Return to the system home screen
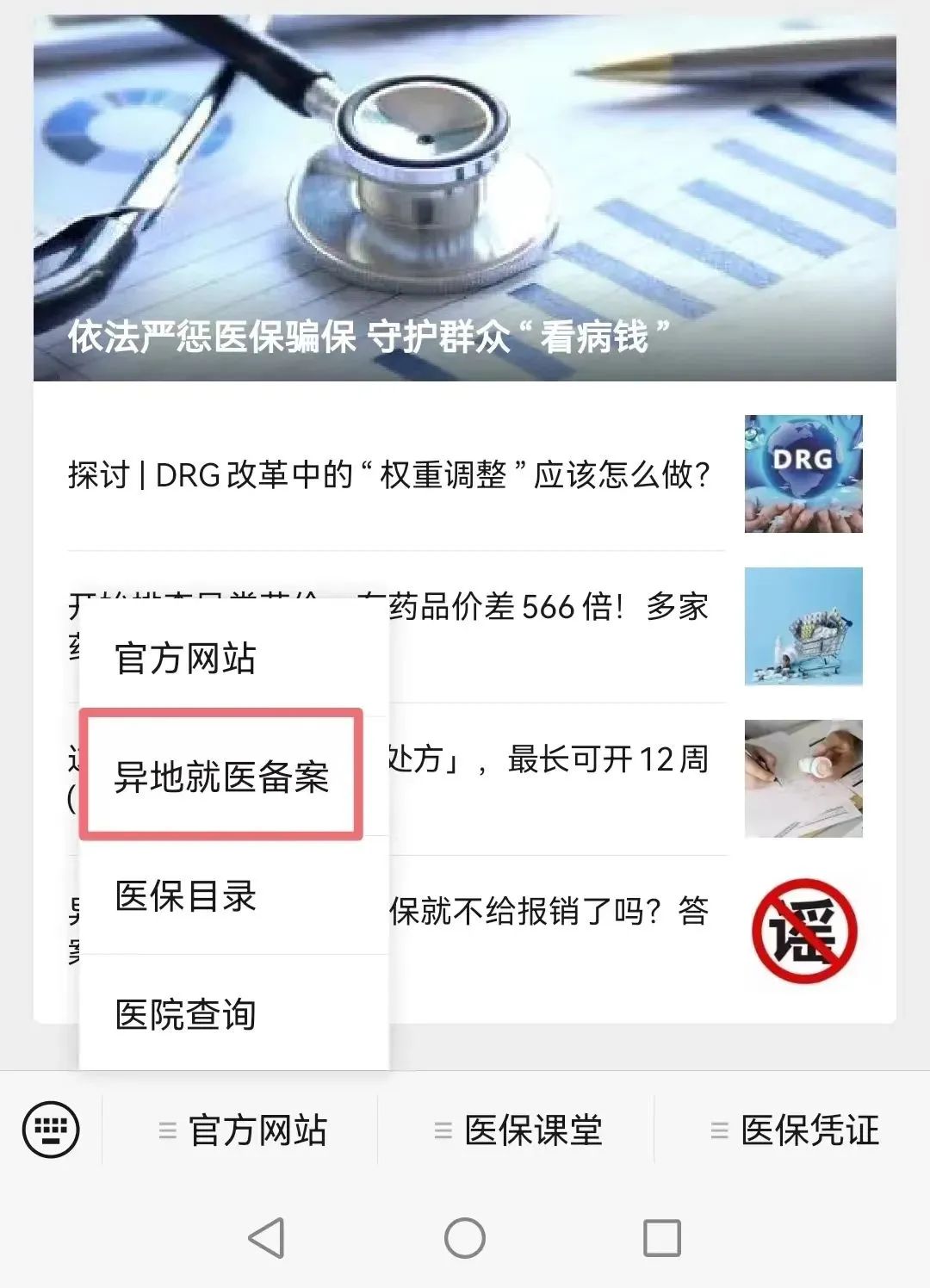Screen dimensions: 930x1288 tap(465, 1238)
